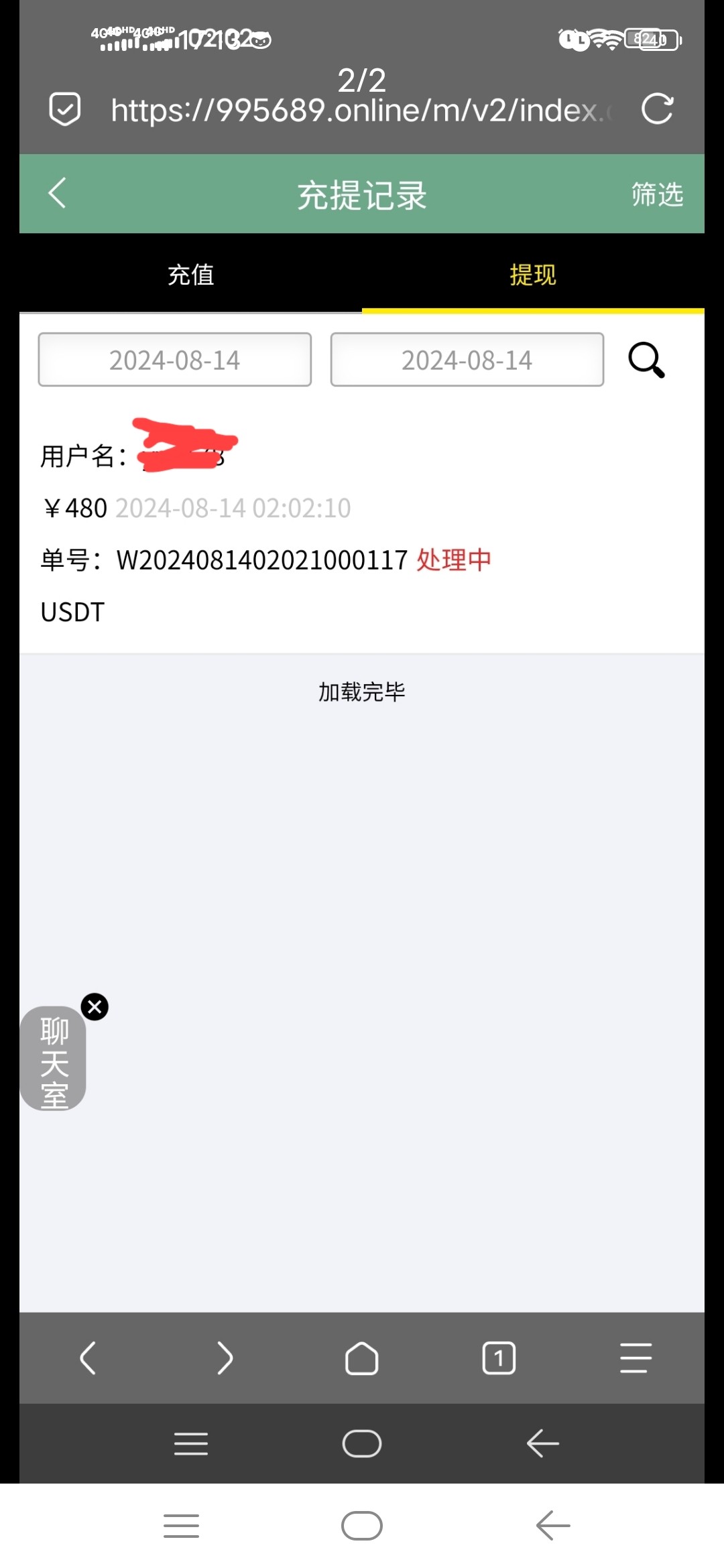Open the browser tabs switcher showing 1
The image size is (724, 1568).
[499, 1358]
